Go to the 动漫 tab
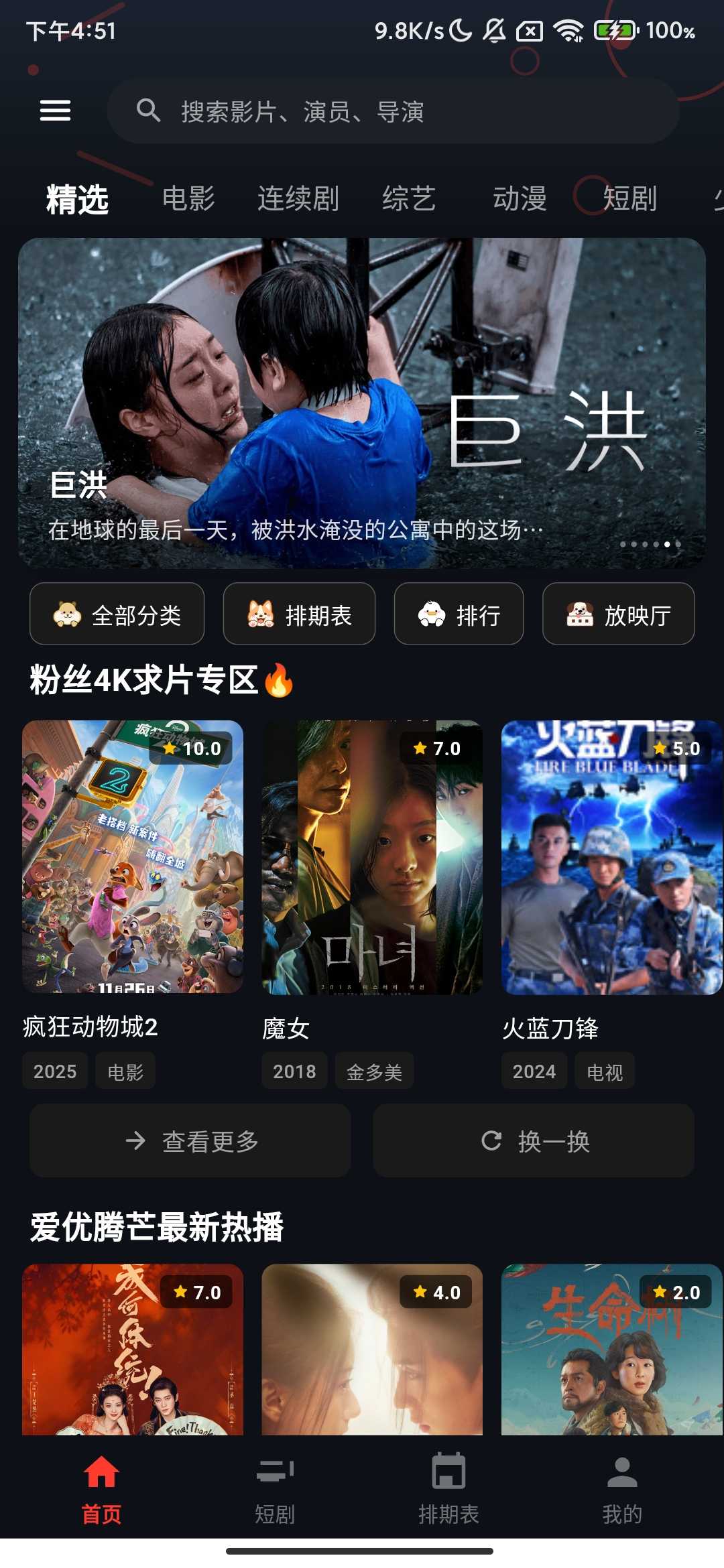724x1568 pixels. point(520,199)
